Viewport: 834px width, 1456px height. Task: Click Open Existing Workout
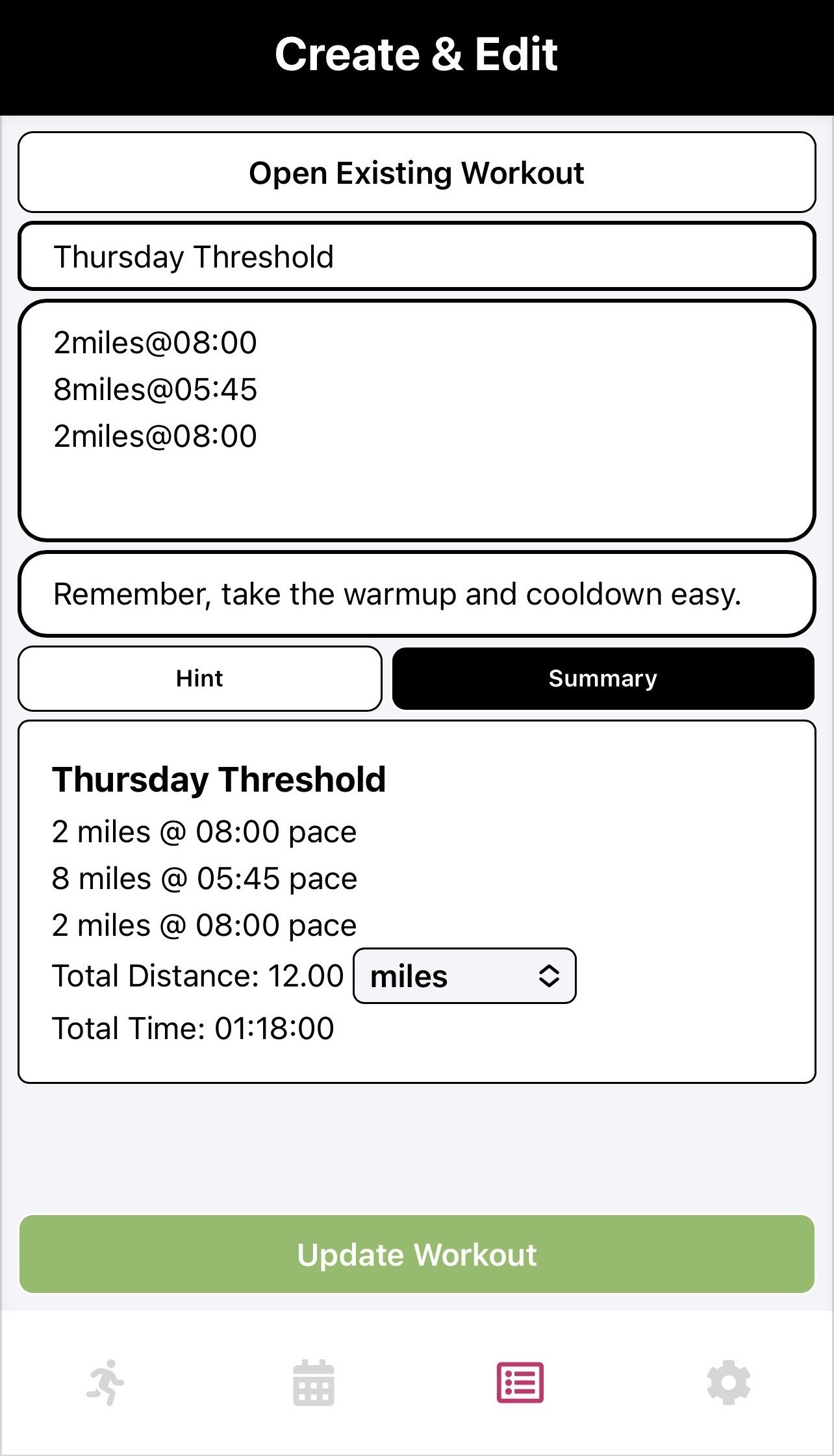[x=416, y=173]
